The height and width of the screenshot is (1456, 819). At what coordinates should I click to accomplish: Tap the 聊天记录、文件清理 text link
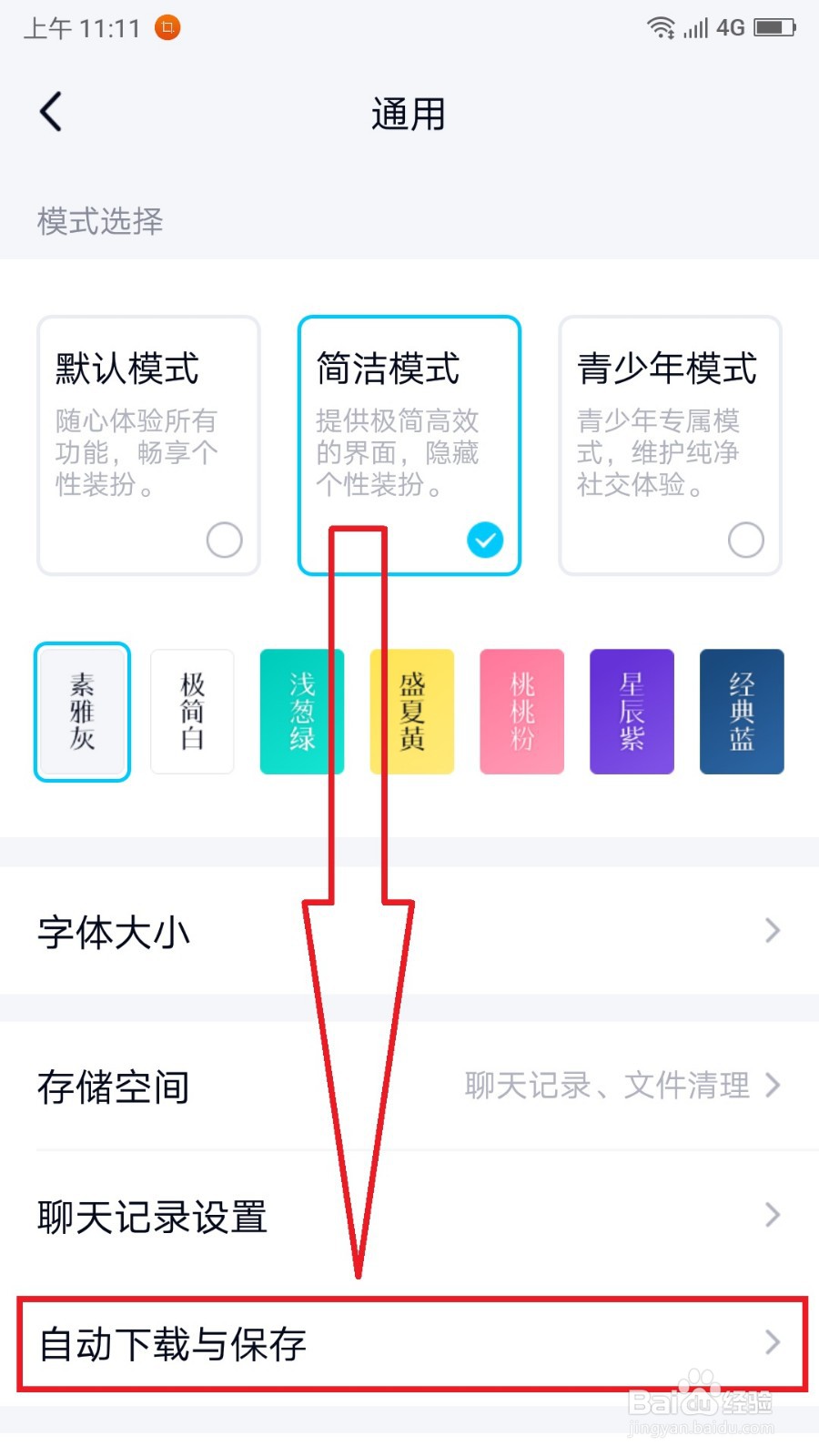click(605, 1086)
